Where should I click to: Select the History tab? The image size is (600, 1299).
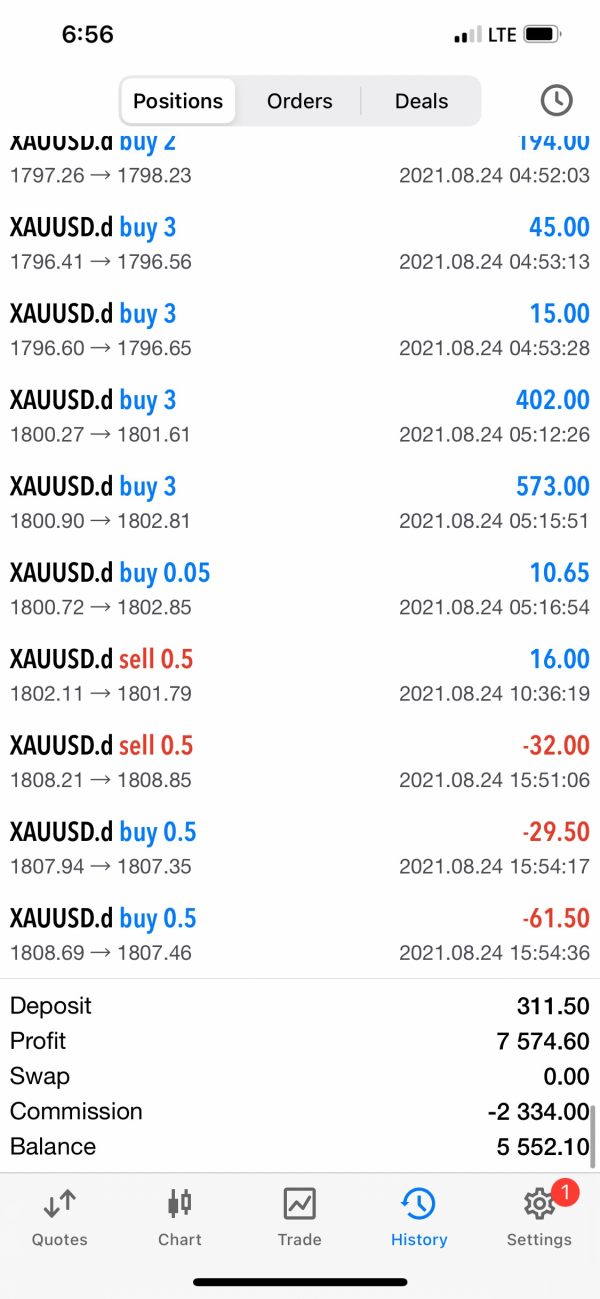418,1217
